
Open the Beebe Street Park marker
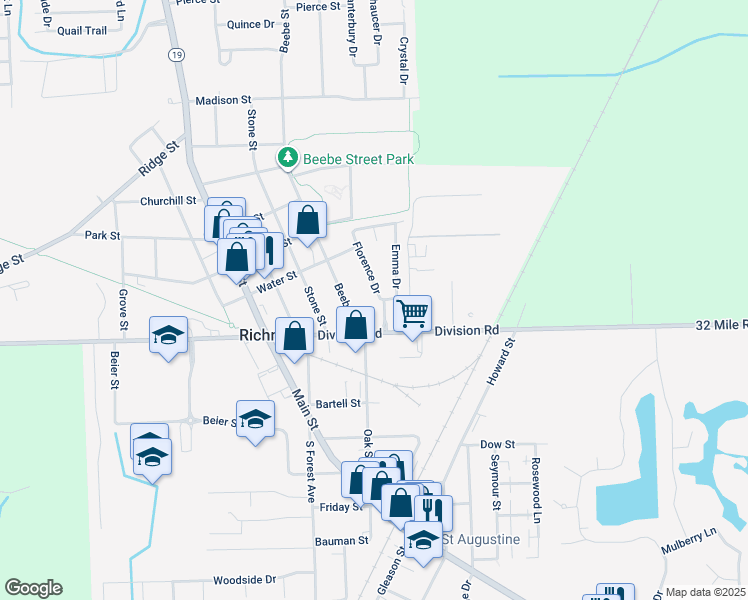coord(288,158)
